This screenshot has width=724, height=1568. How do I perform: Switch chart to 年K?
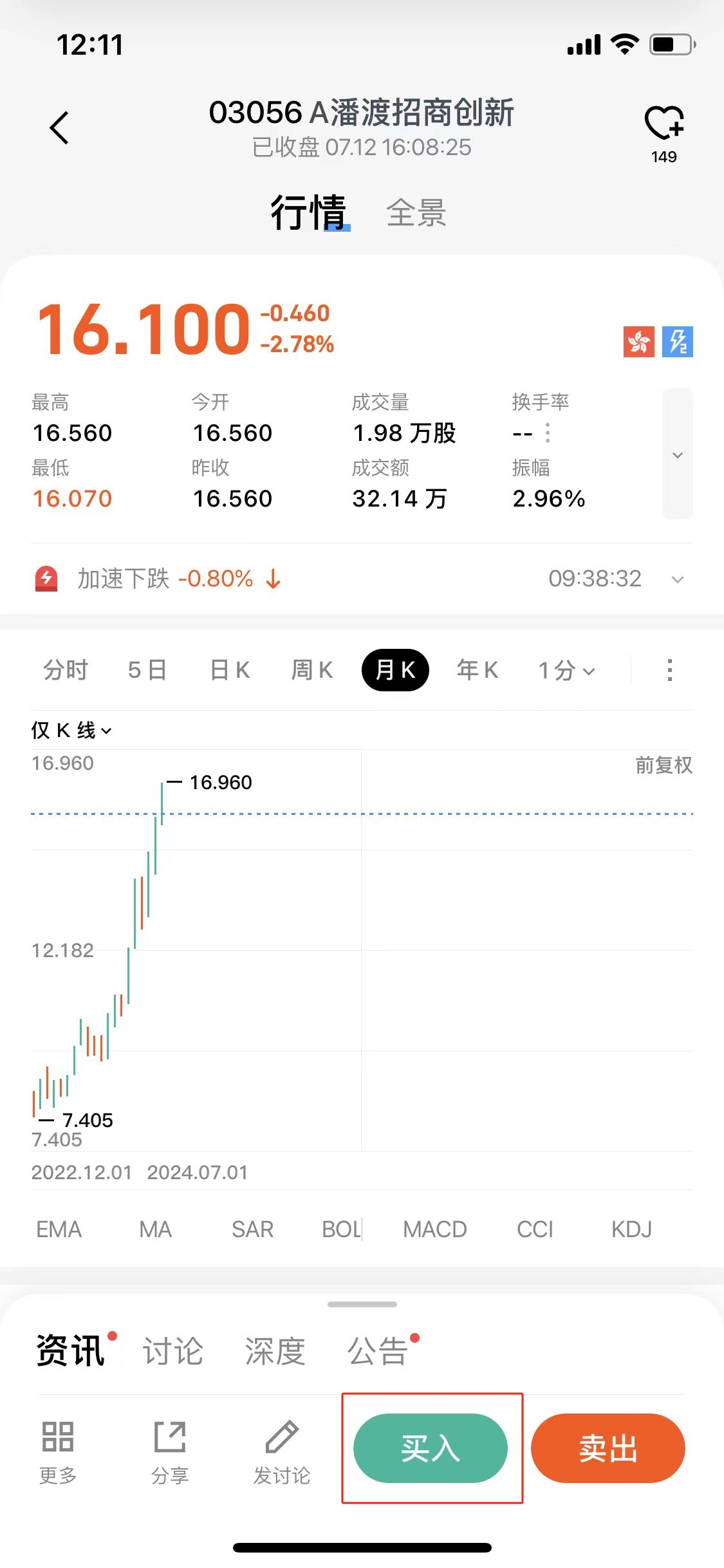pyautogui.click(x=477, y=670)
